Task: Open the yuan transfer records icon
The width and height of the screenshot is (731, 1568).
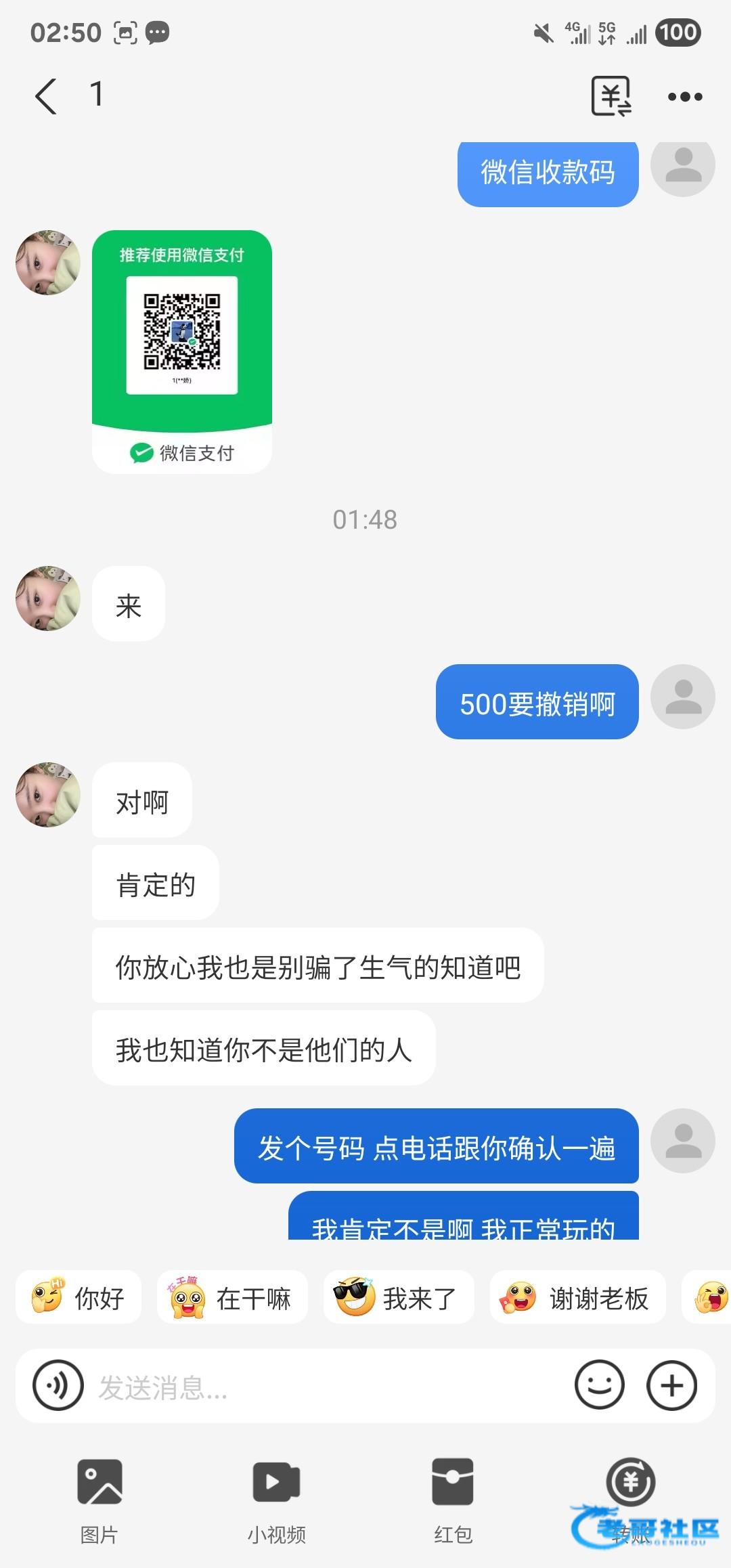Action: coord(611,96)
